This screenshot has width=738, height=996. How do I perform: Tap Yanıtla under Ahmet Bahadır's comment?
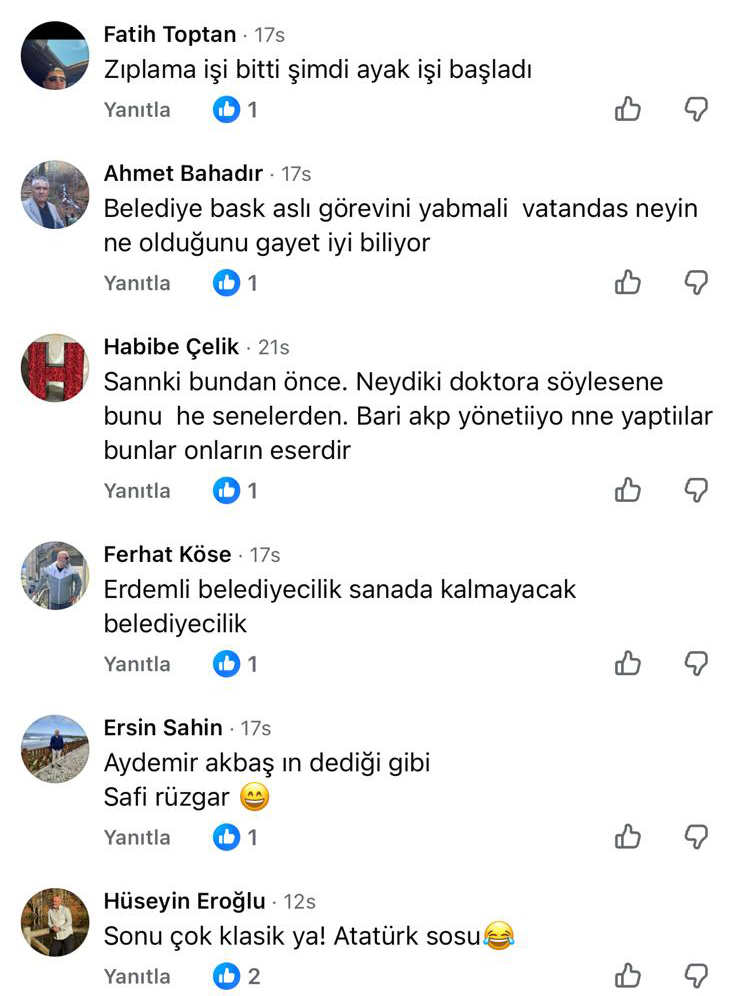137,283
